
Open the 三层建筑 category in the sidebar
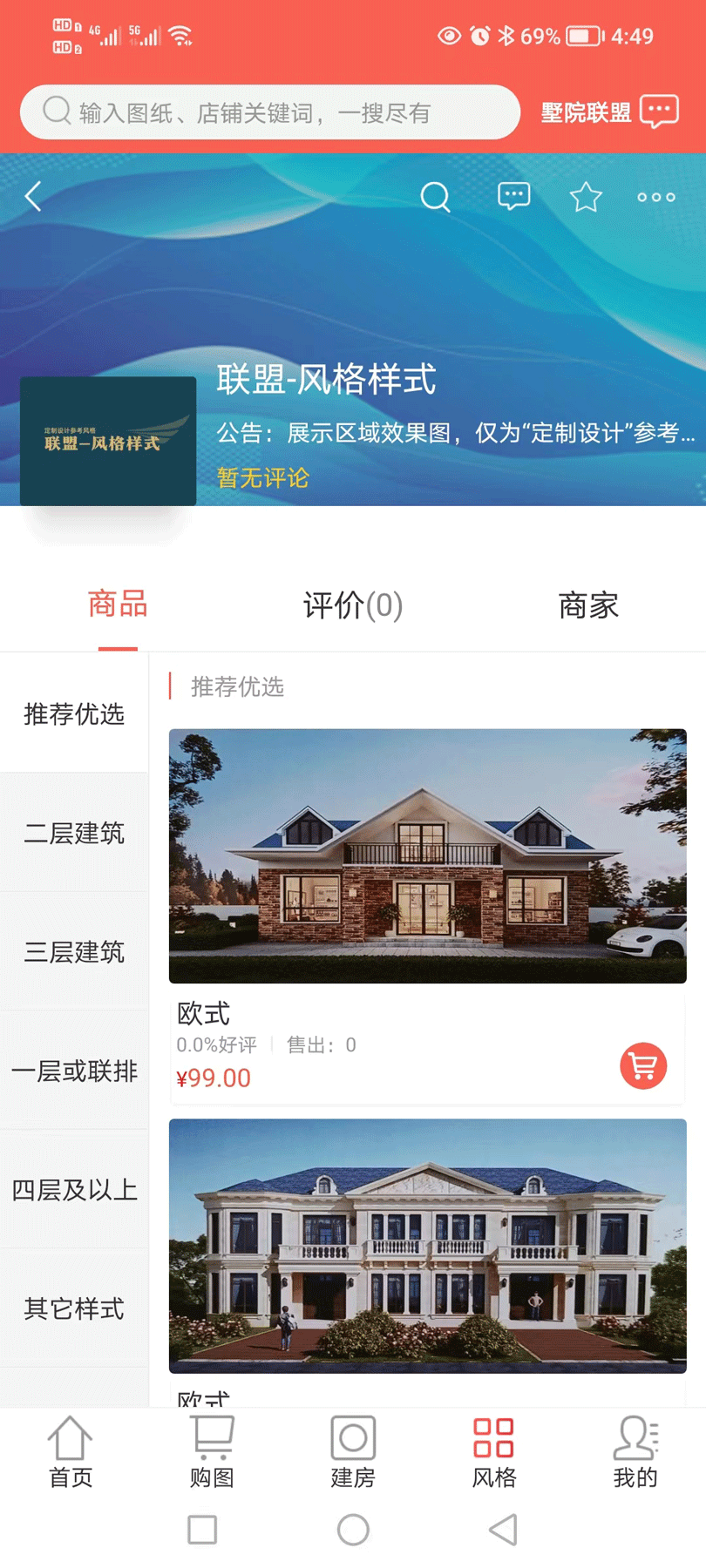click(x=73, y=952)
